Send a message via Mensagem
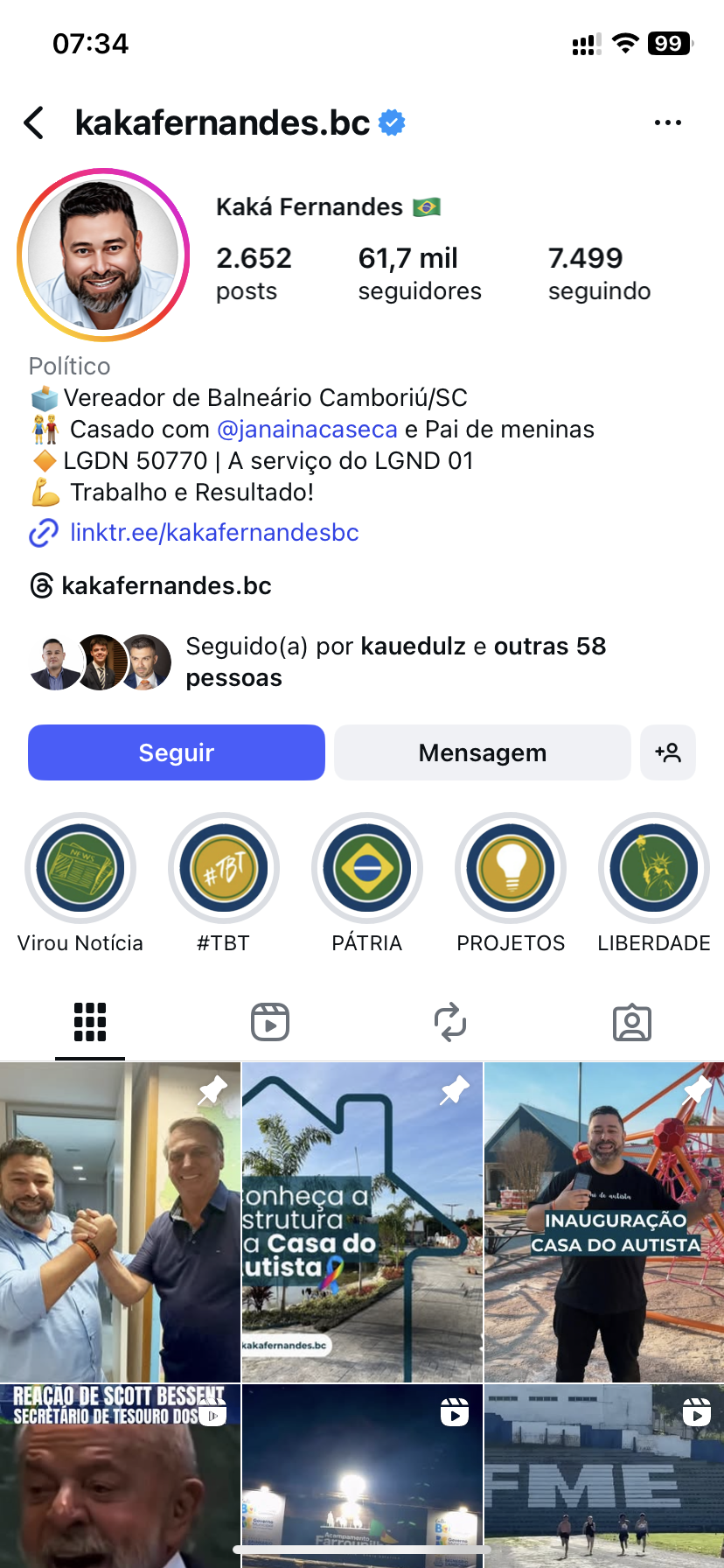This screenshot has height=1568, width=724. click(482, 752)
